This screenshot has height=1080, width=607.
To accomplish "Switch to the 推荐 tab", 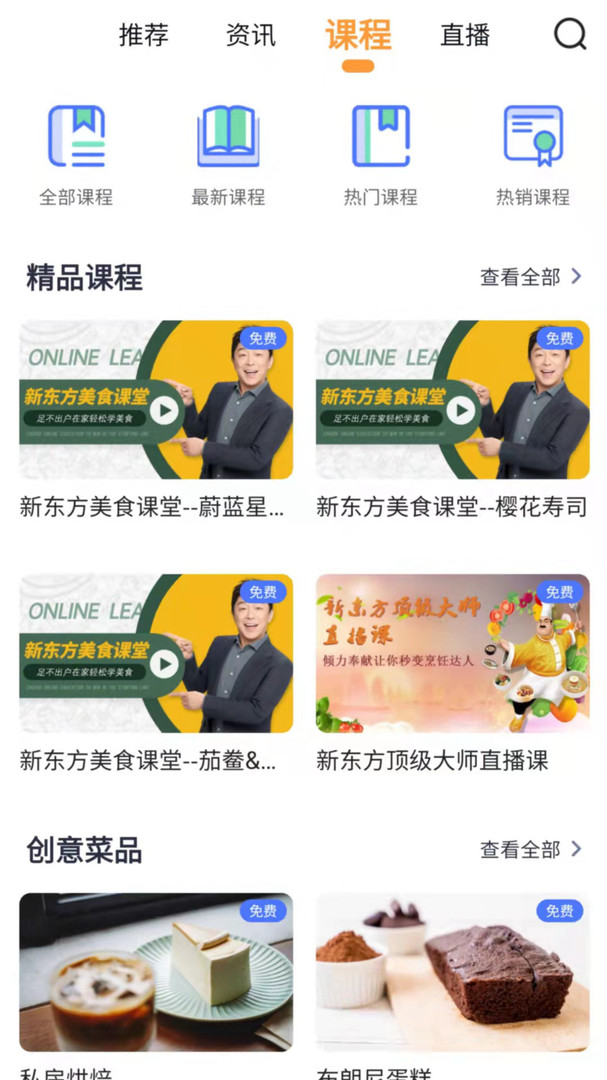I will (x=143, y=34).
